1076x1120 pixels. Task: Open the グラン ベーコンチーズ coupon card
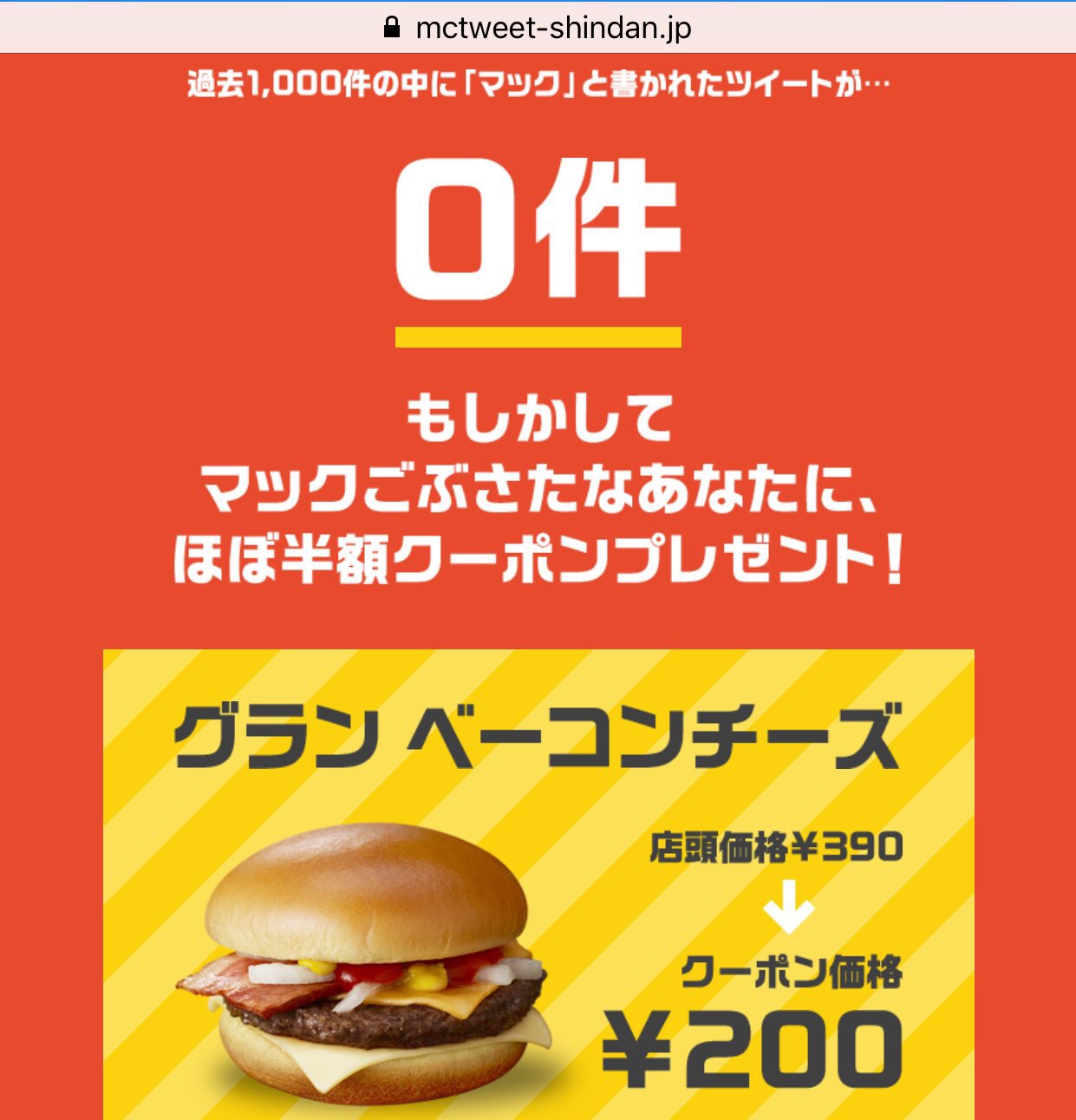[538, 884]
